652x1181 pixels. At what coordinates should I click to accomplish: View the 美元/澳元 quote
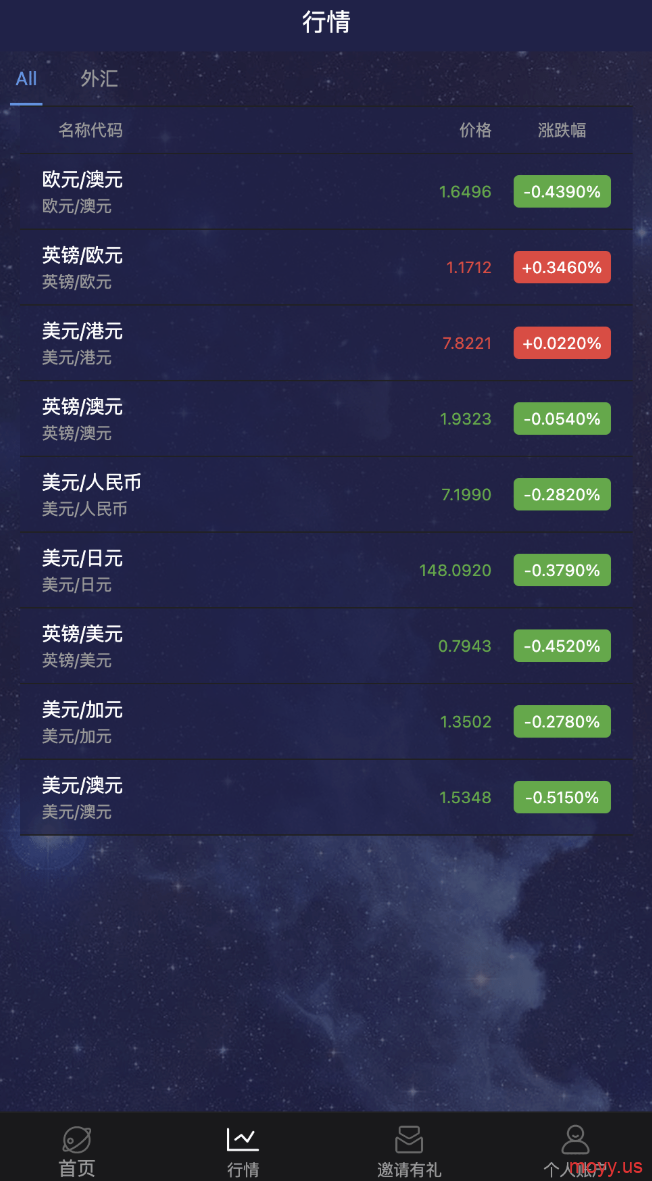(x=326, y=798)
